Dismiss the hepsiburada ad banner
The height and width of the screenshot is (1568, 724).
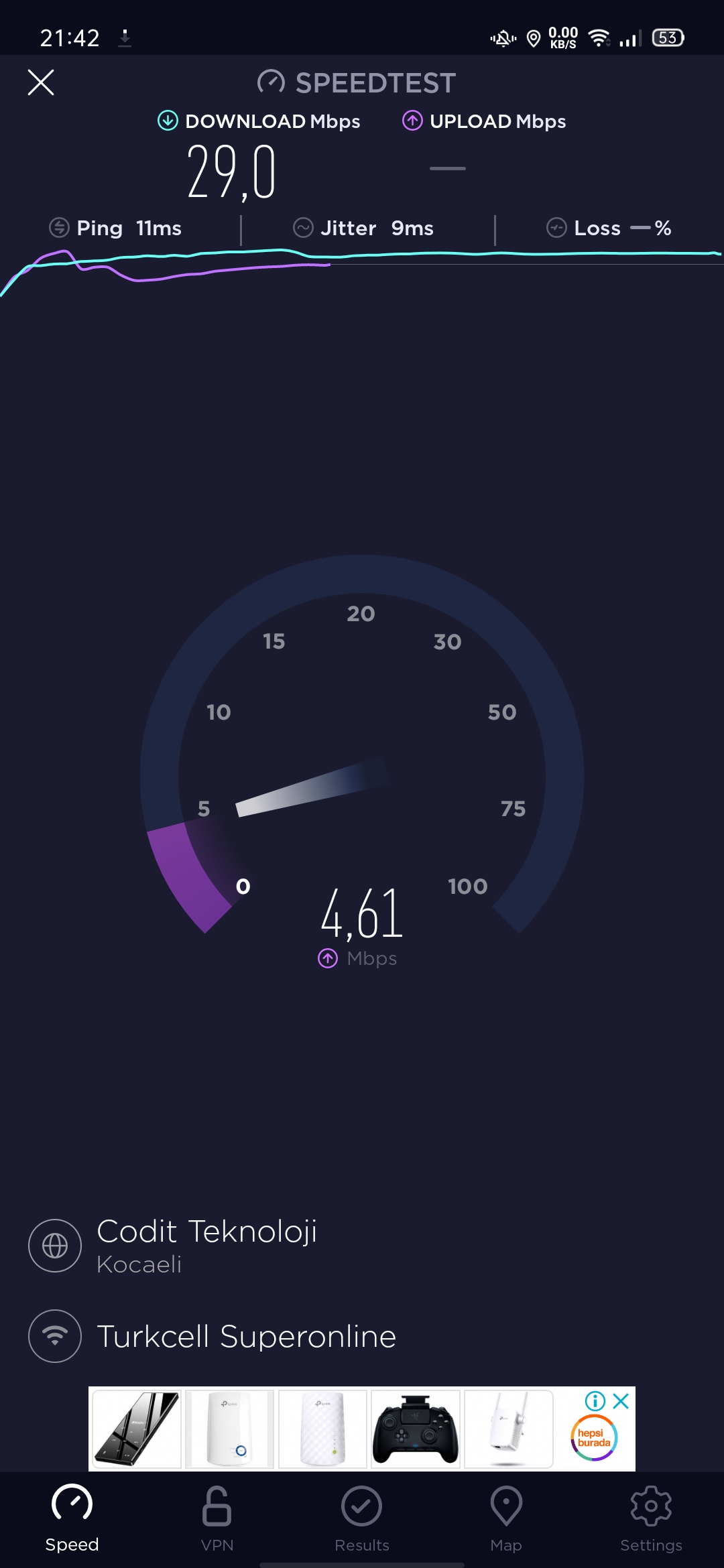tap(621, 1400)
